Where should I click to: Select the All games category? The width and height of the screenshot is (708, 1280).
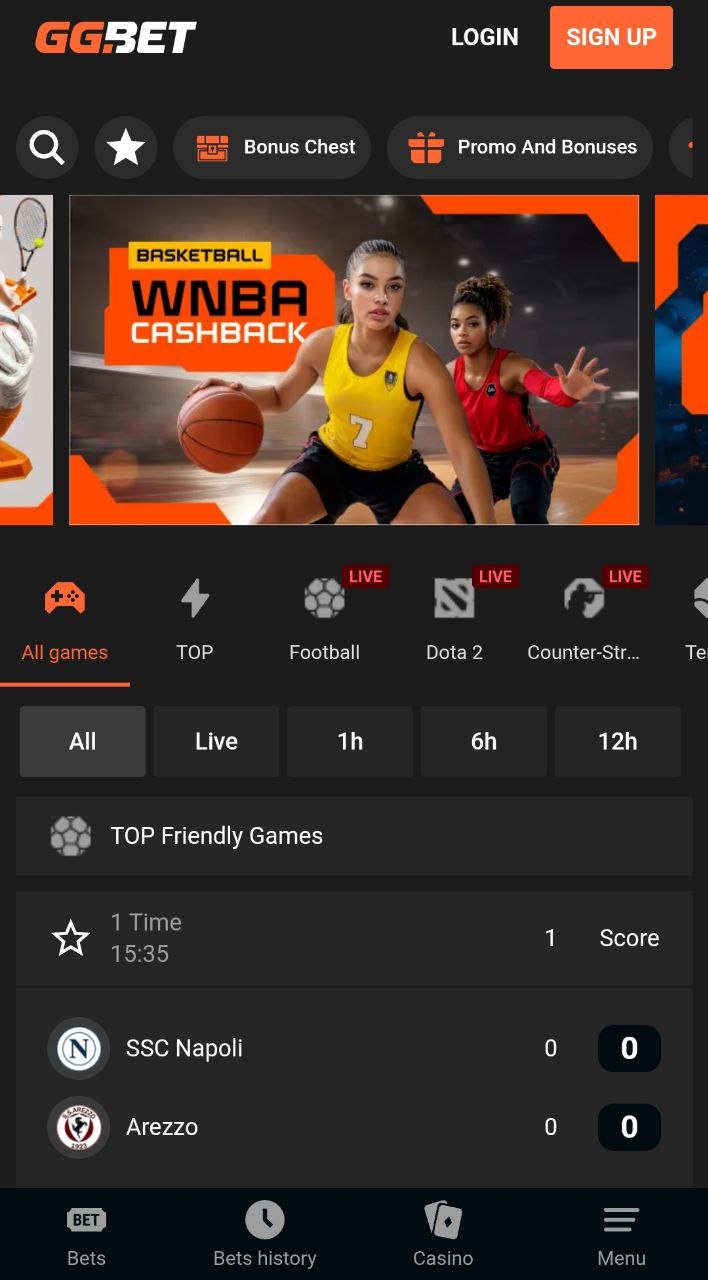pos(65,620)
